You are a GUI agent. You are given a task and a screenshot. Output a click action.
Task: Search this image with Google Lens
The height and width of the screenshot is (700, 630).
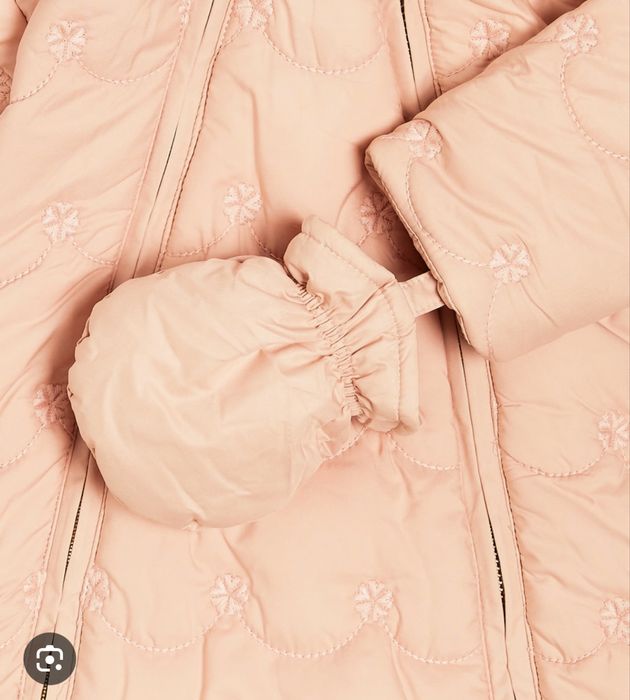click(x=49, y=658)
